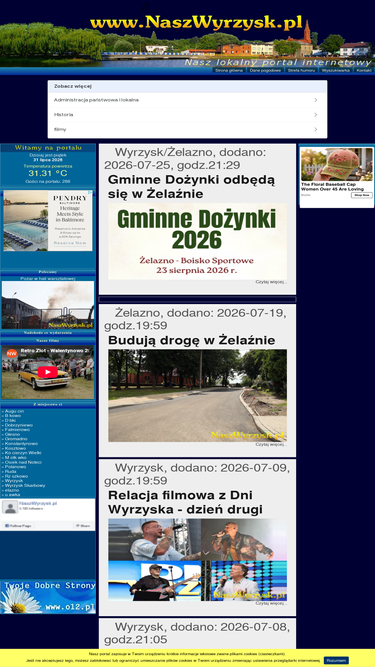The width and height of the screenshot is (375, 667).
Task: Tap Shop Now on Floral Baseball Cap ad
Action: [362, 195]
